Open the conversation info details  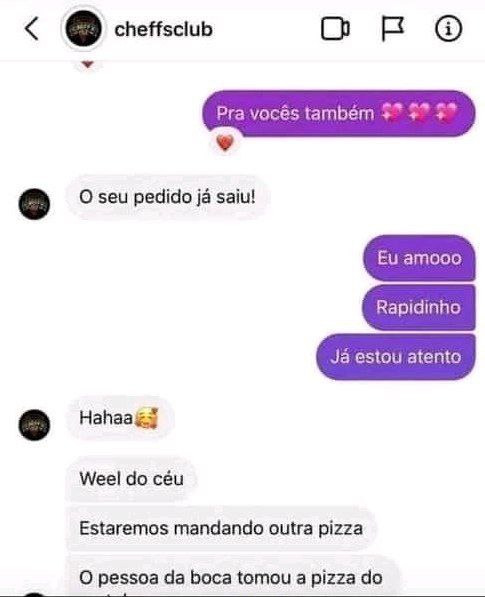pyautogui.click(x=448, y=29)
